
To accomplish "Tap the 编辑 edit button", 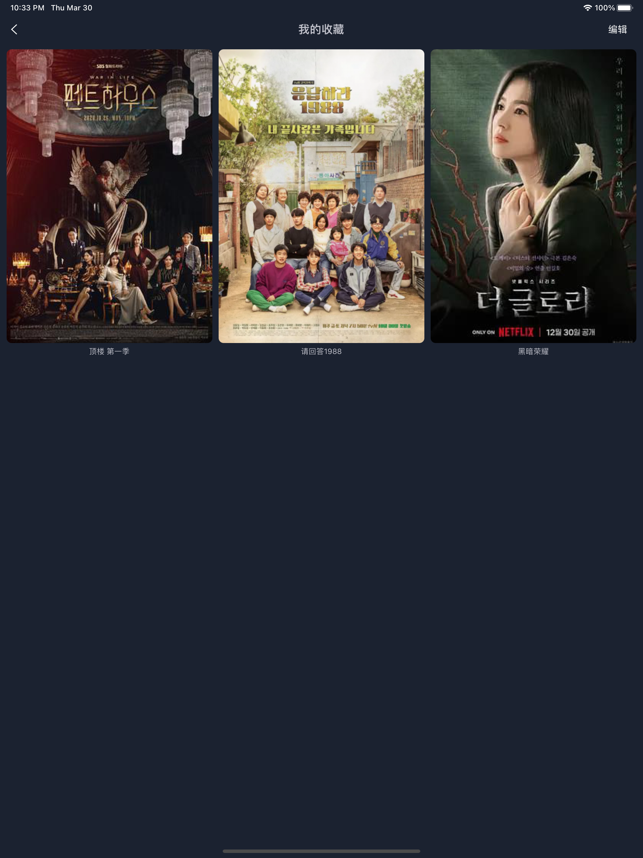I will click(617, 30).
